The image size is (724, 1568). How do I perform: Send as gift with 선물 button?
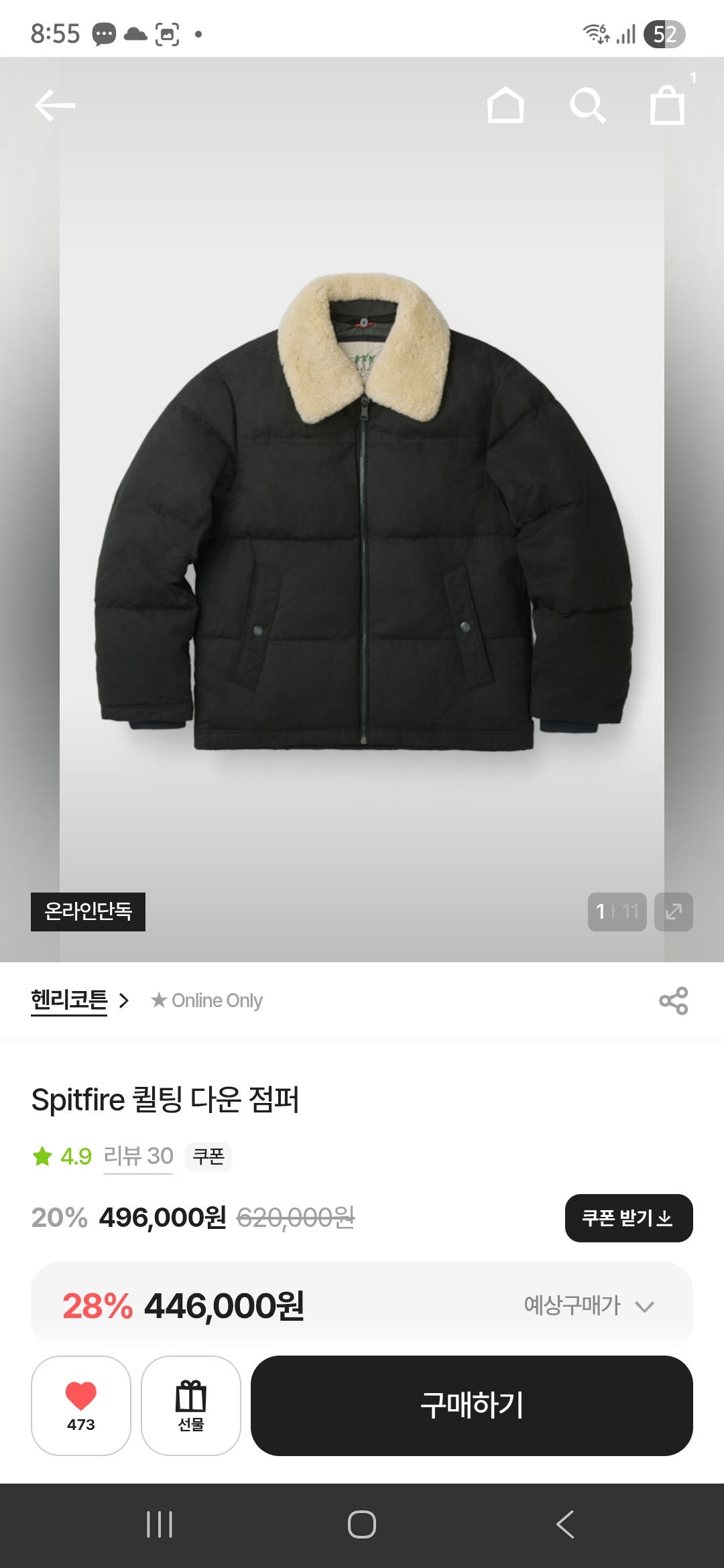(x=191, y=1405)
